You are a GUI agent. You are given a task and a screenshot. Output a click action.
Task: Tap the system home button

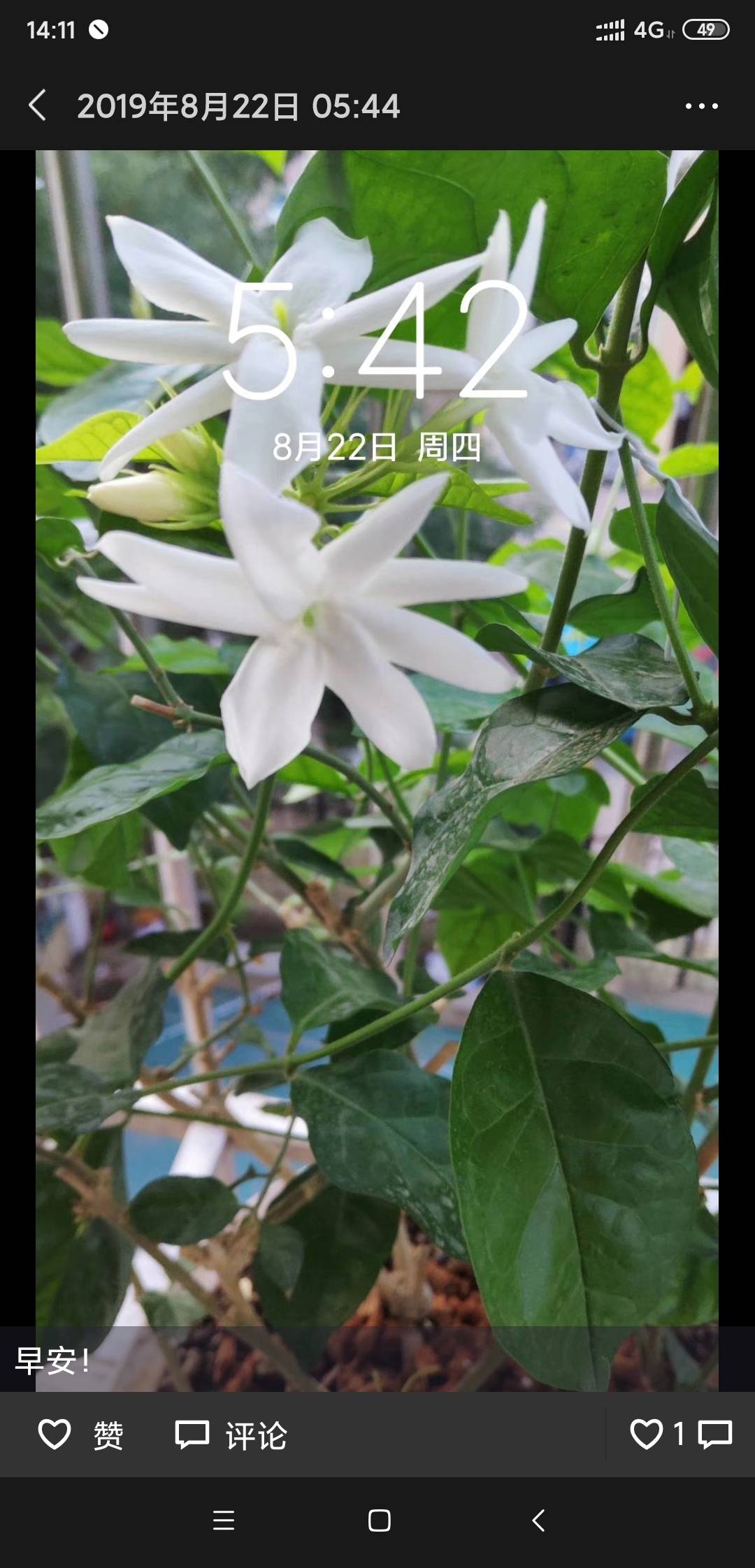[x=379, y=1520]
